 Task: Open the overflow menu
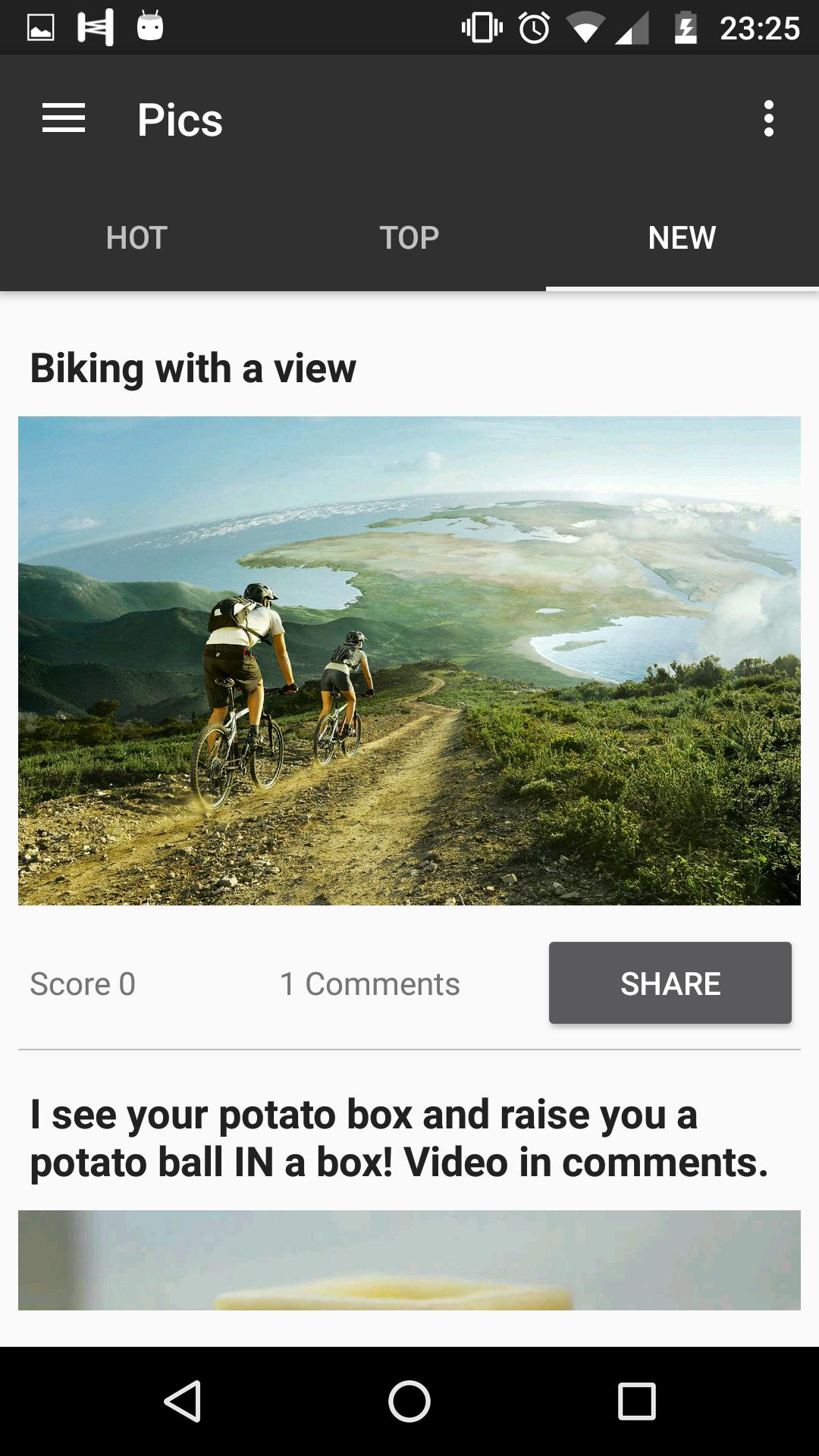coord(768,119)
